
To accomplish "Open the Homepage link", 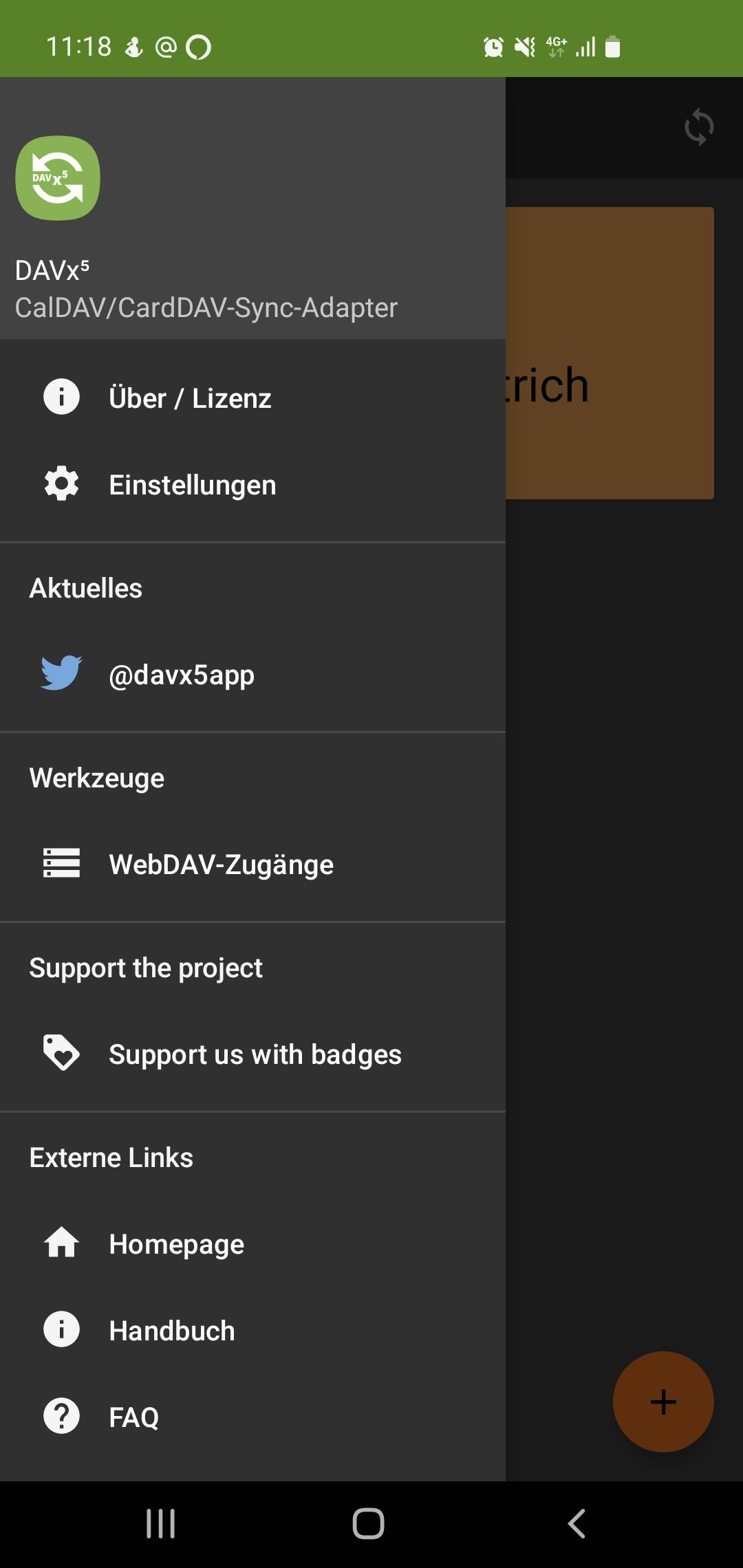I will coord(176,1244).
